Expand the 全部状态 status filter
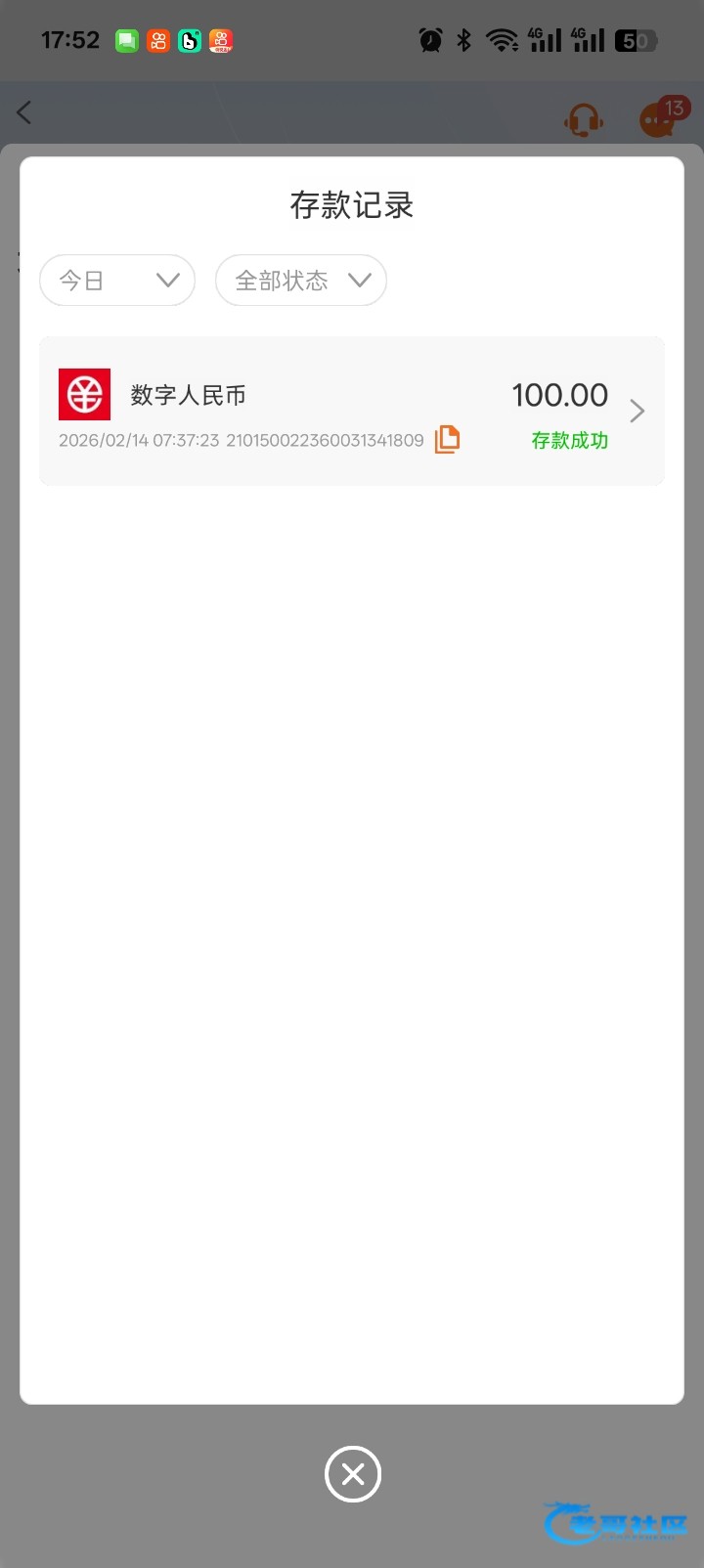 pos(301,281)
